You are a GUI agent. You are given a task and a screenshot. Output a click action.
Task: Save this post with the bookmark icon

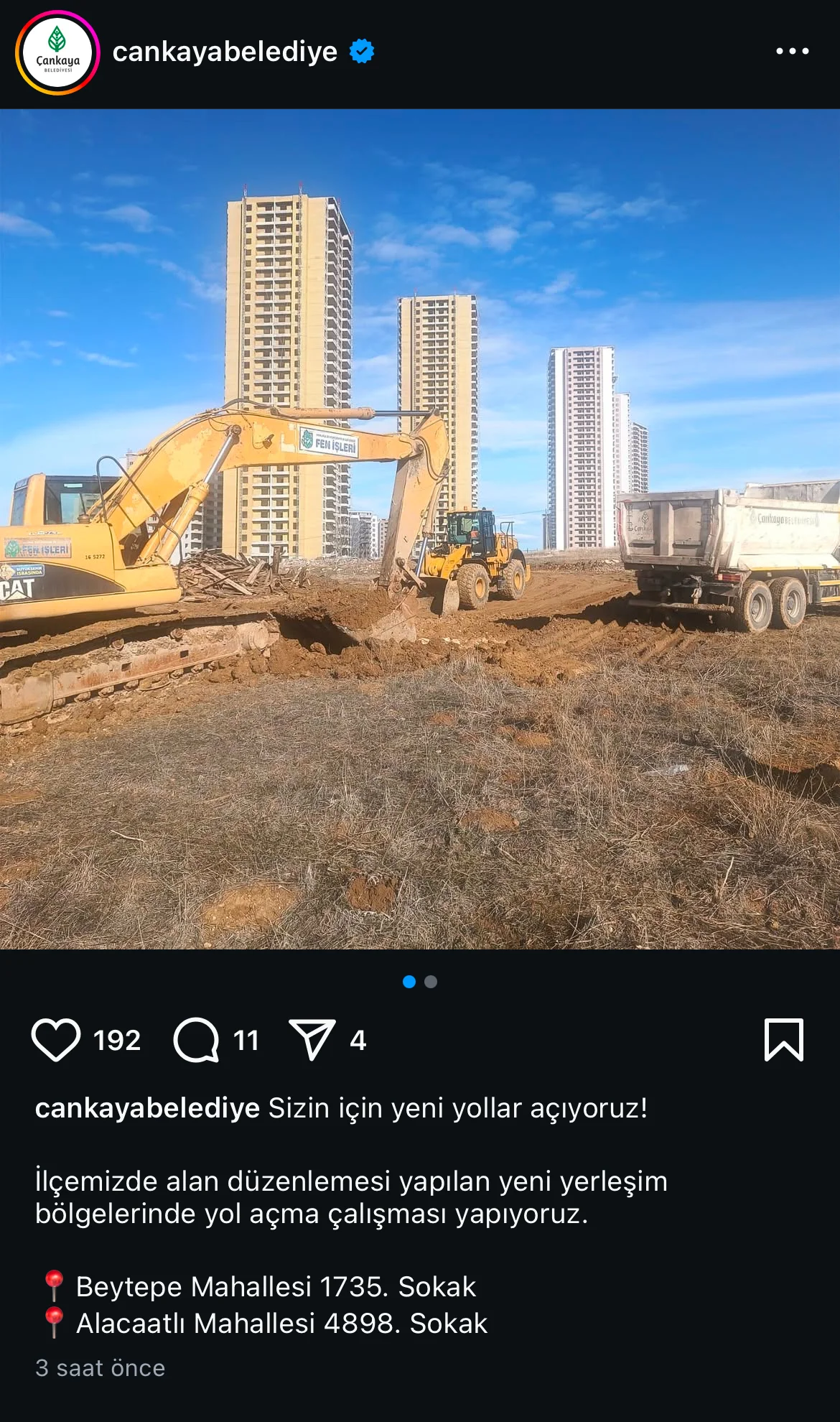(x=783, y=1040)
